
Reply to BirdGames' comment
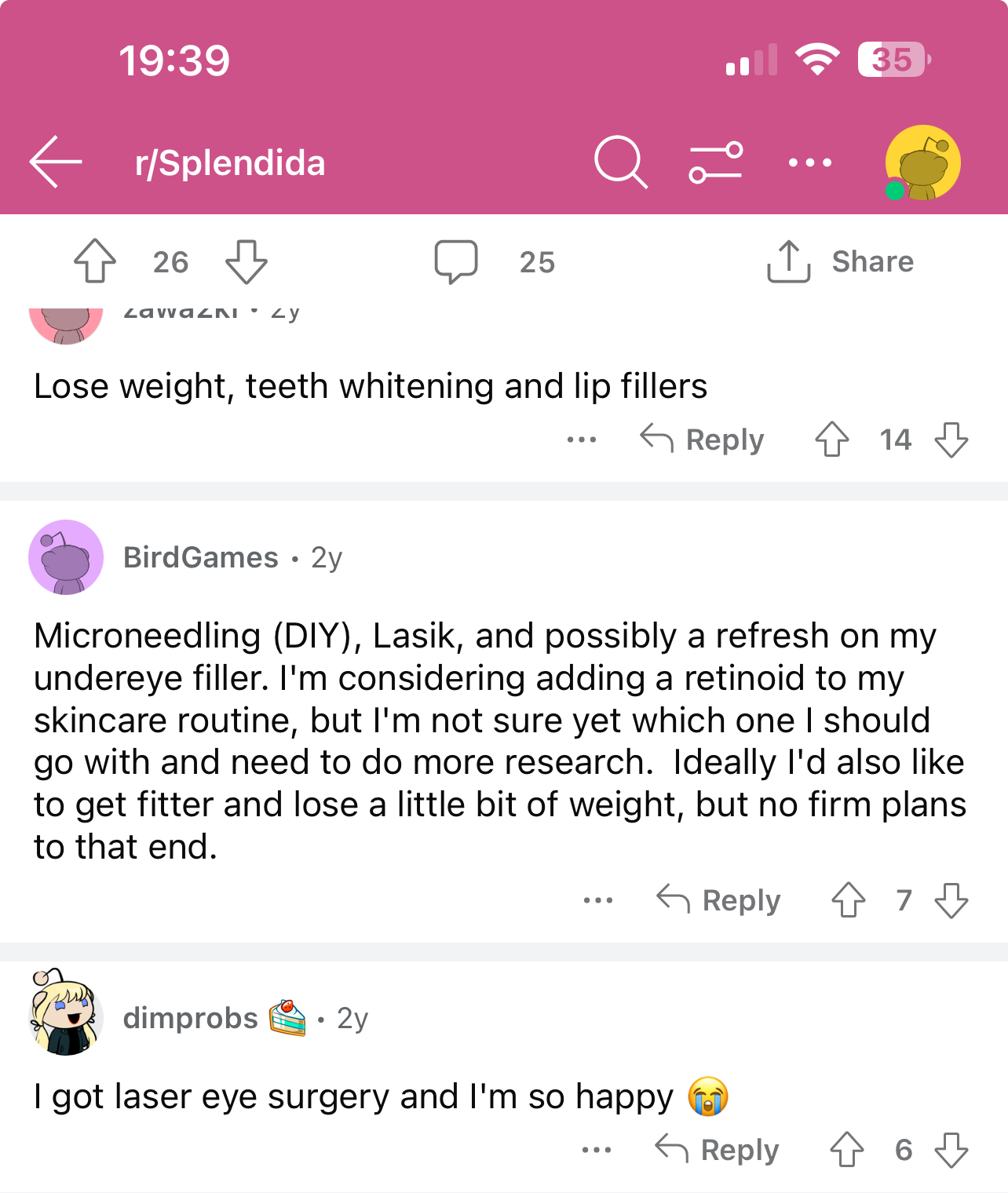pyautogui.click(x=719, y=900)
